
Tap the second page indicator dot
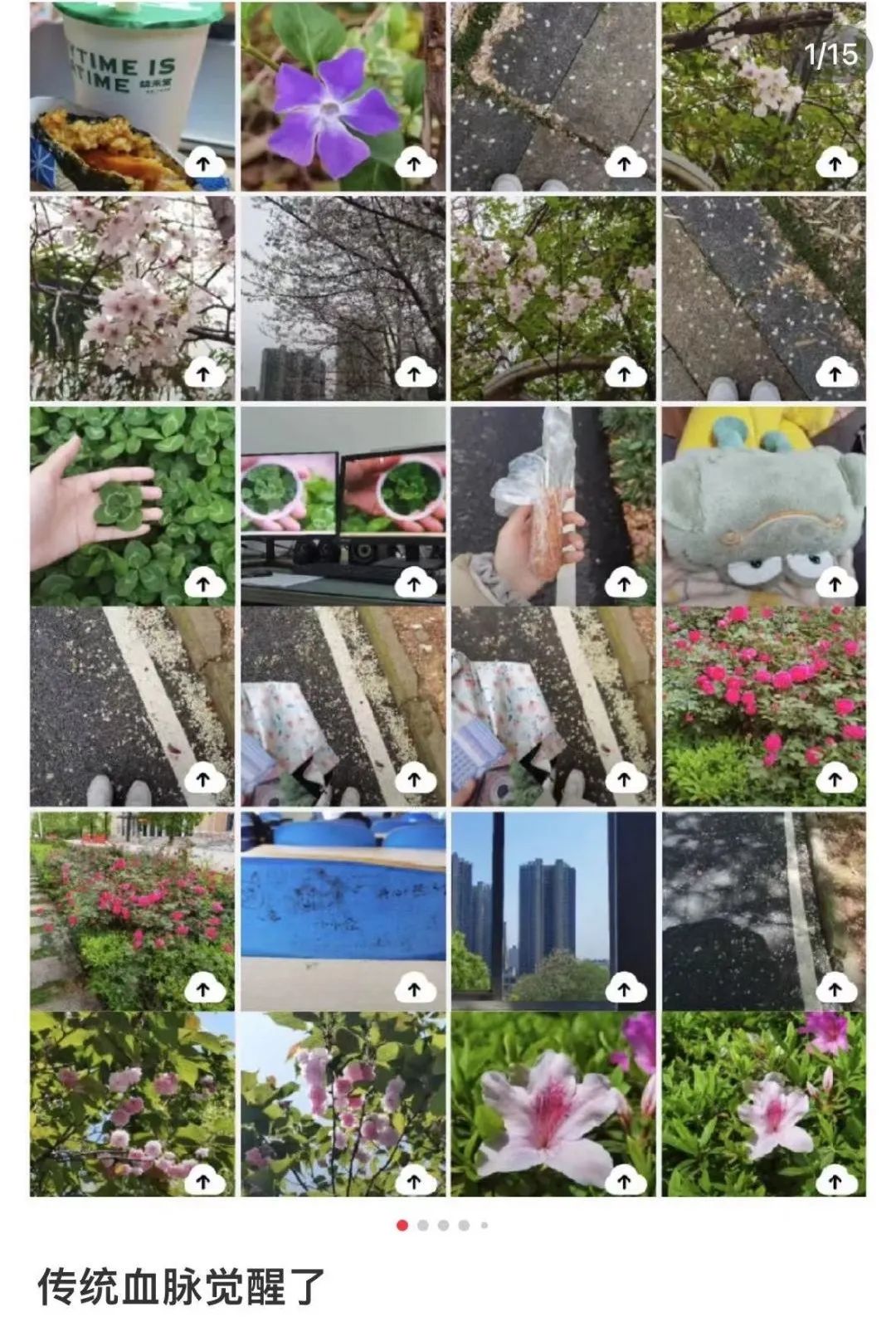(423, 1226)
